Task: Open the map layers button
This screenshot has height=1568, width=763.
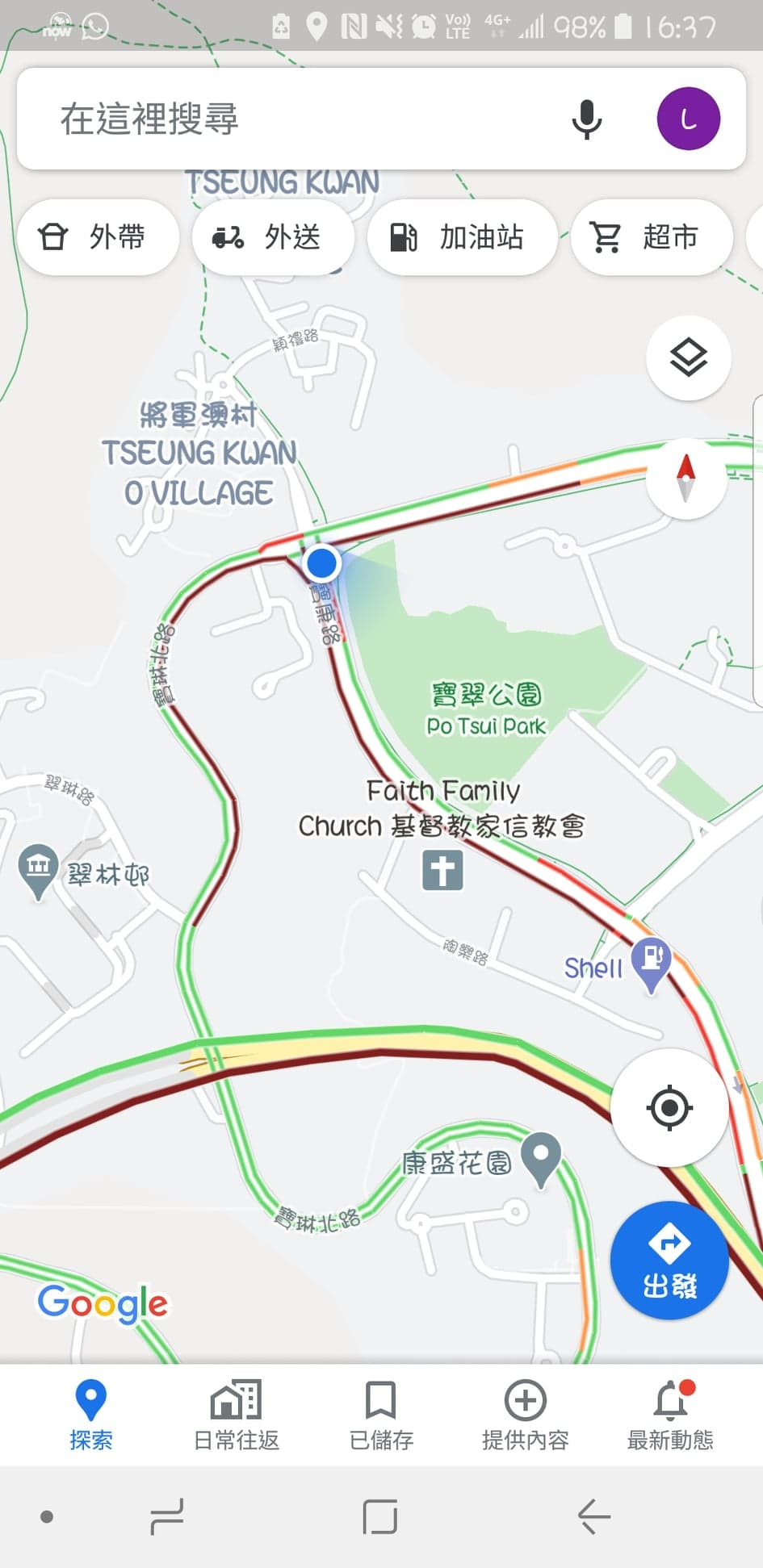Action: point(688,358)
